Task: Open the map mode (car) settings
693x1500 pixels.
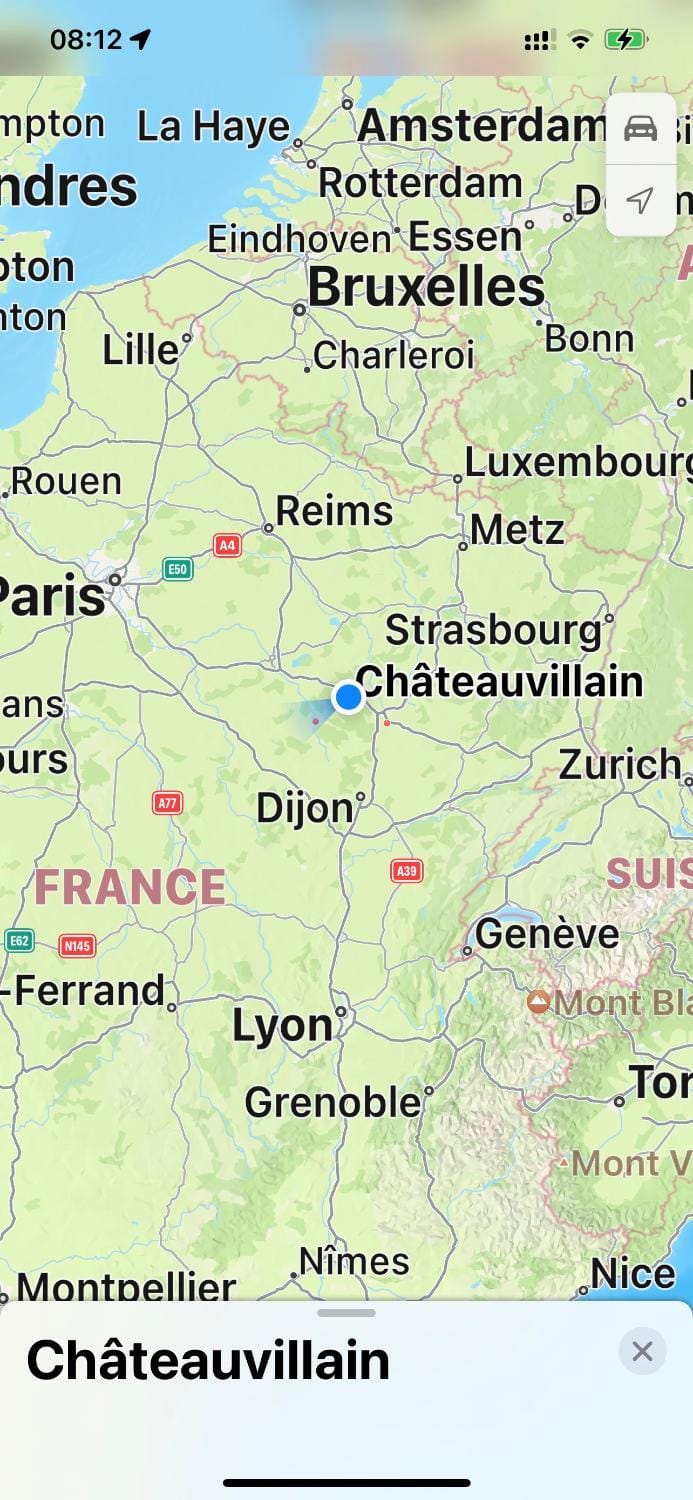Action: coord(640,129)
